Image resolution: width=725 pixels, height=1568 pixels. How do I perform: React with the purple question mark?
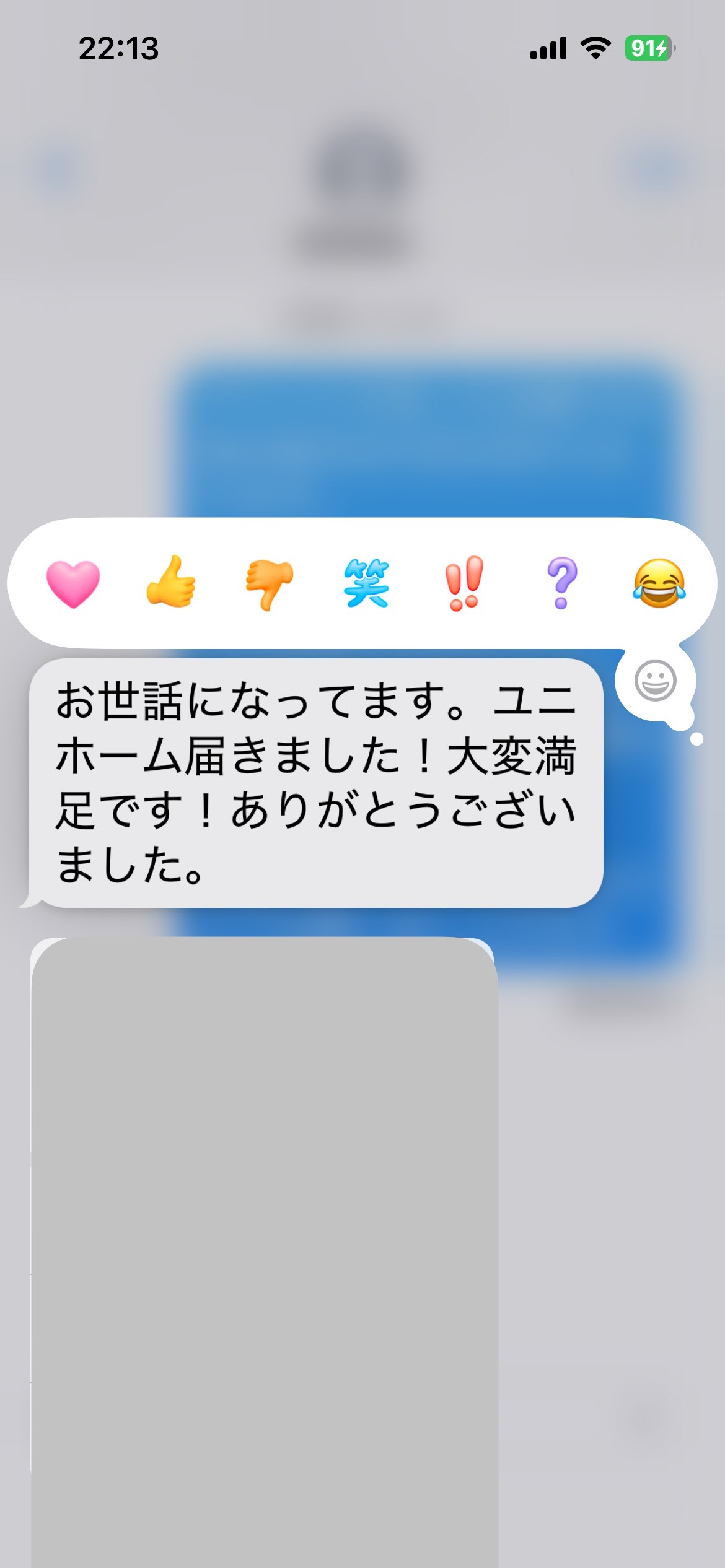point(562,583)
